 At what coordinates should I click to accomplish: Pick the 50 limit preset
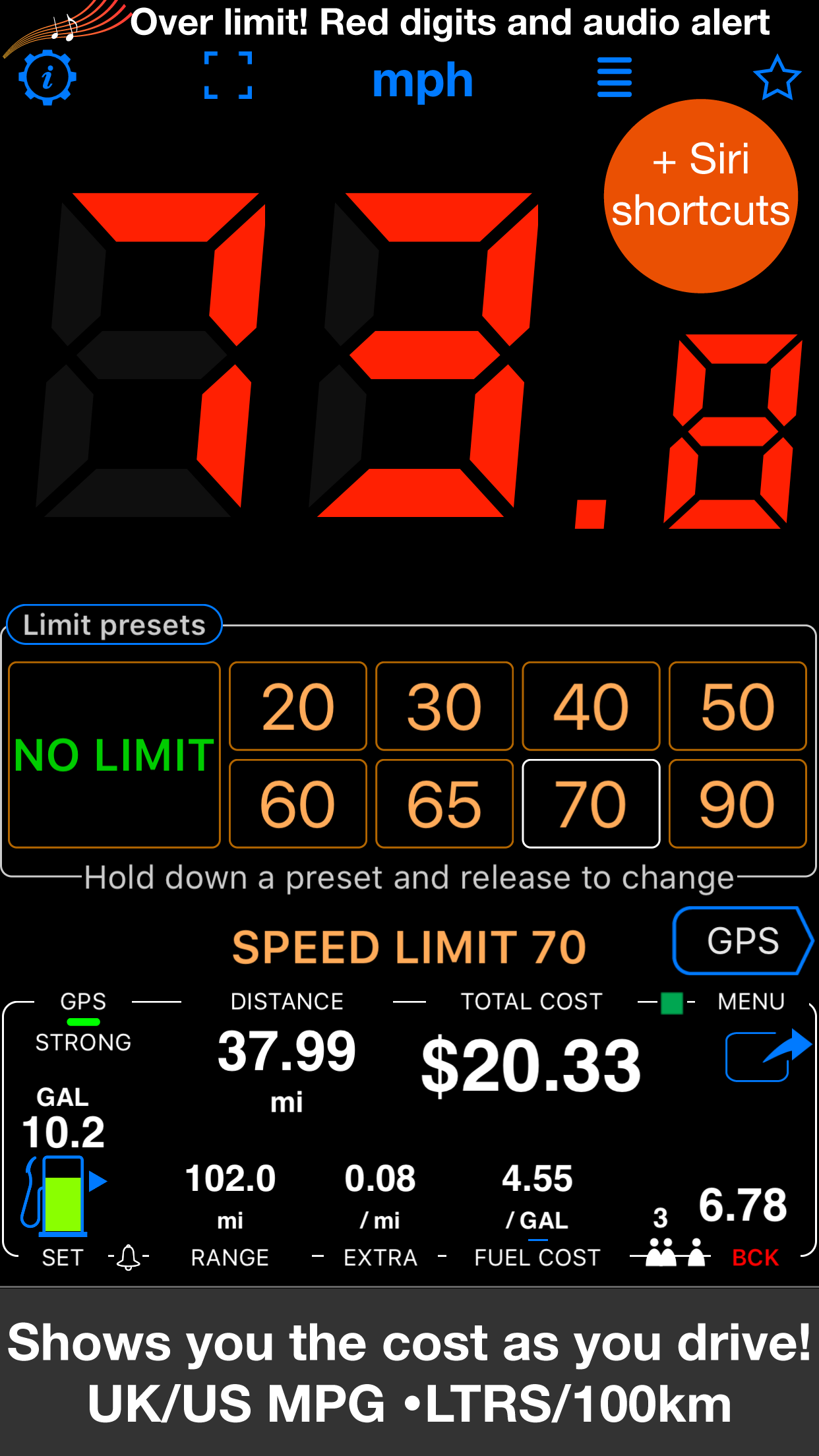tap(738, 706)
